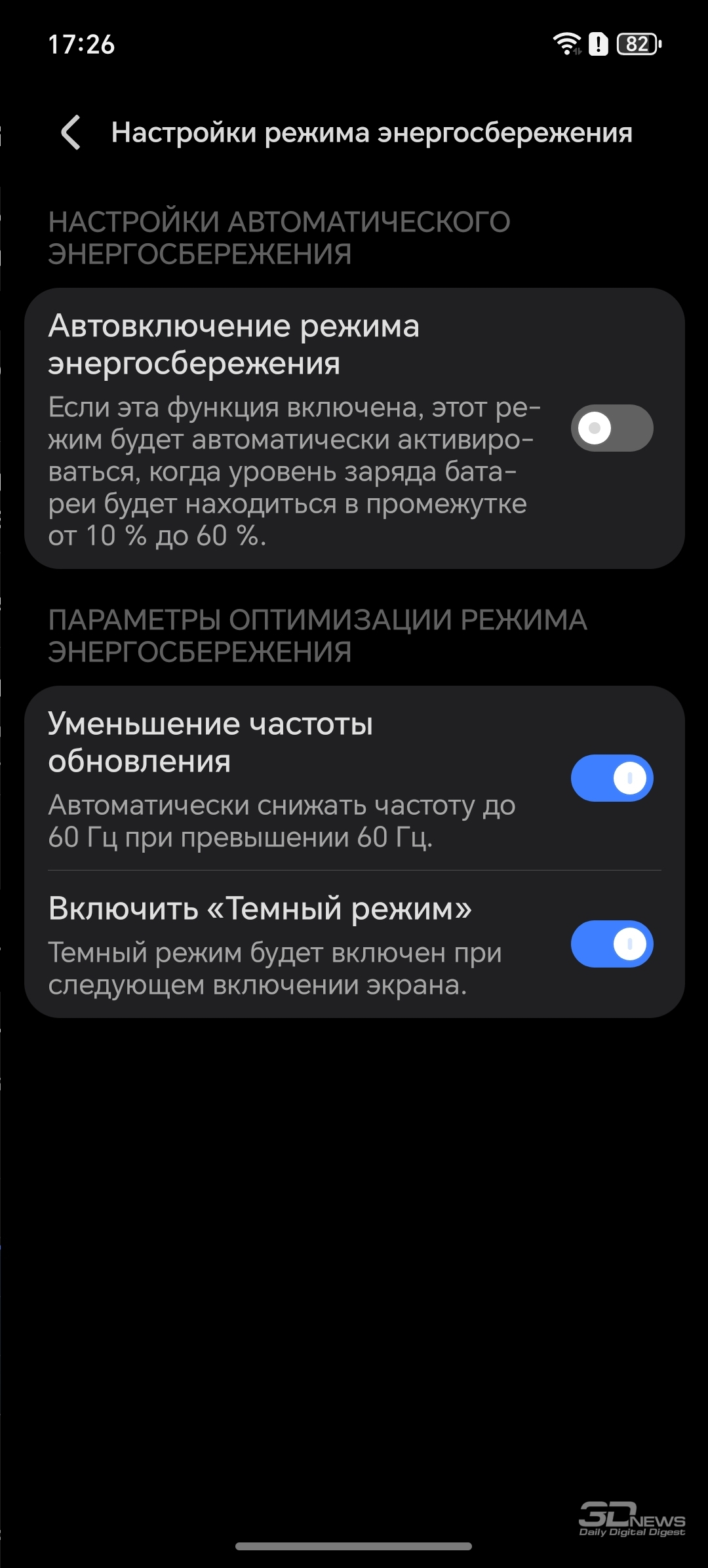Disable refresh rate reduction toggle
This screenshot has width=708, height=1568.
[x=612, y=778]
